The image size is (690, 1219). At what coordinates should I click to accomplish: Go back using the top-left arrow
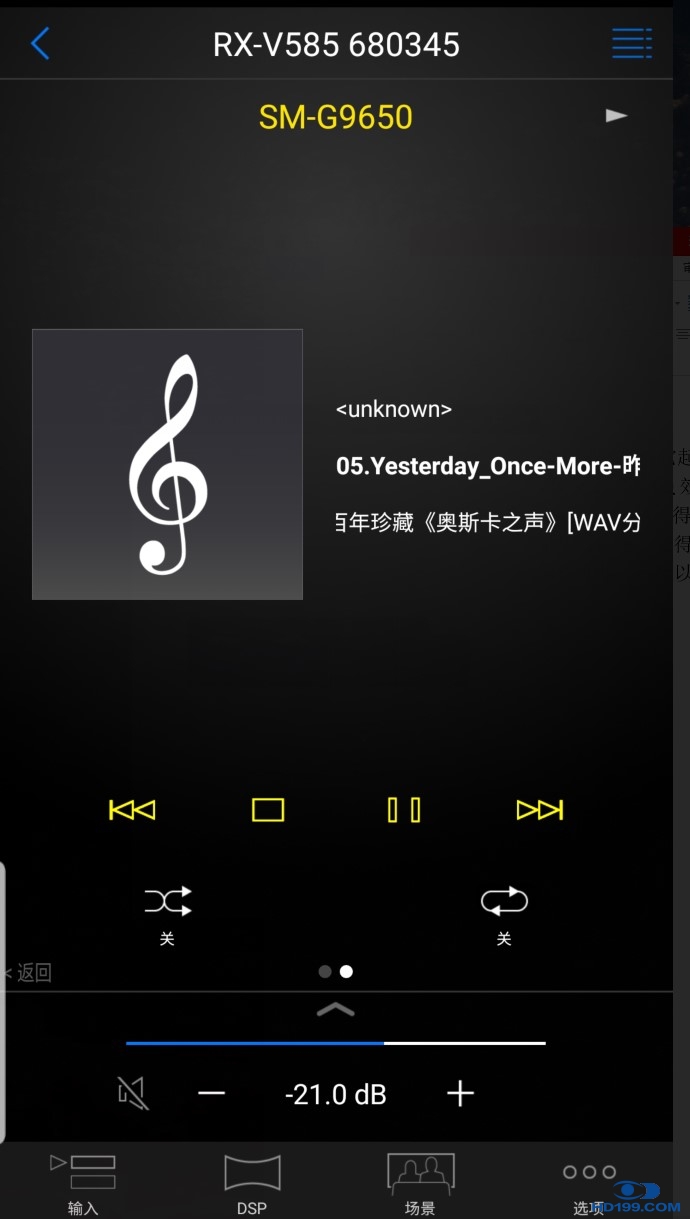tap(40, 44)
